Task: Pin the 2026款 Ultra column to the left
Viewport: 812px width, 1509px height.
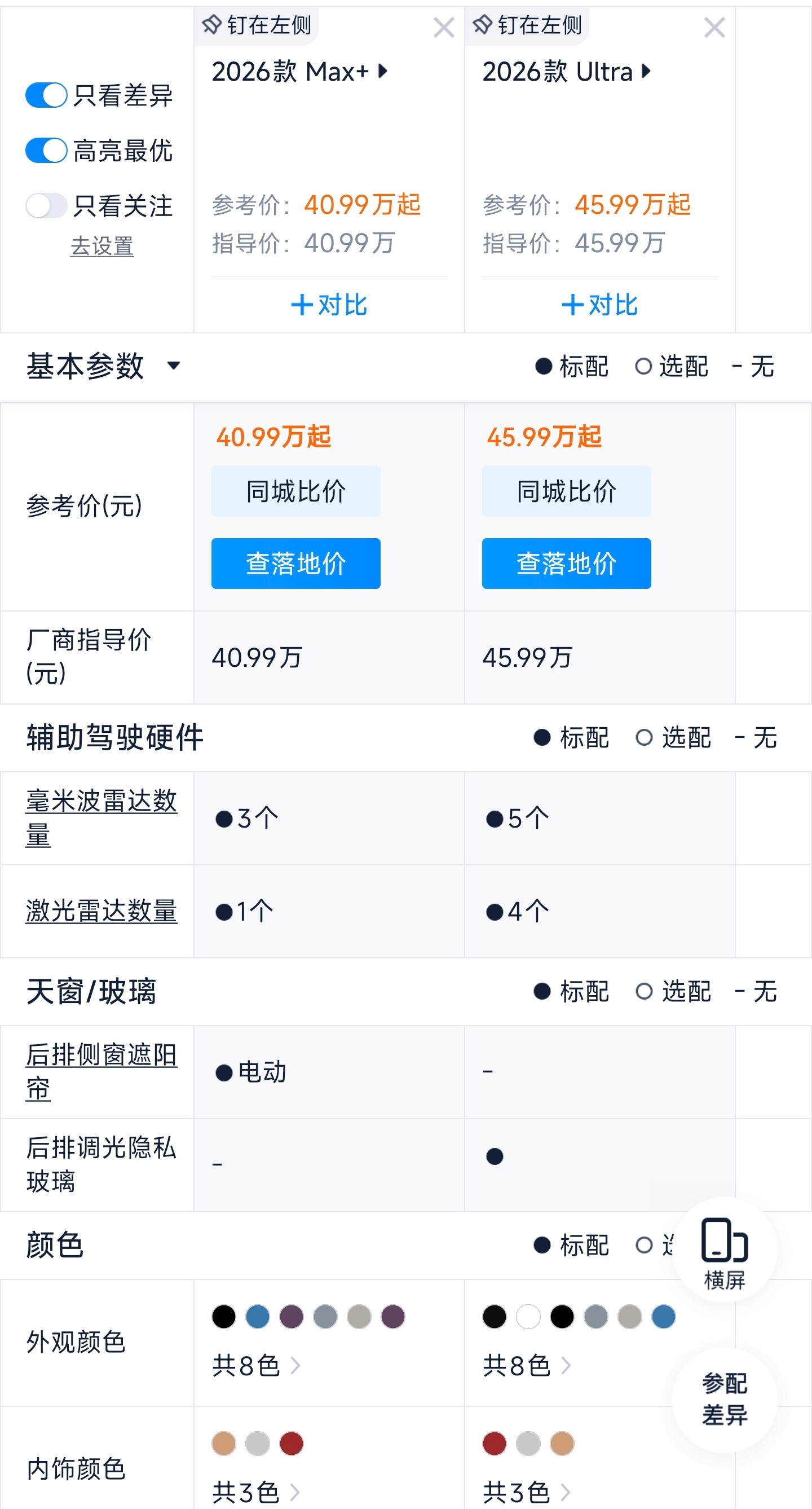Action: pos(527,26)
